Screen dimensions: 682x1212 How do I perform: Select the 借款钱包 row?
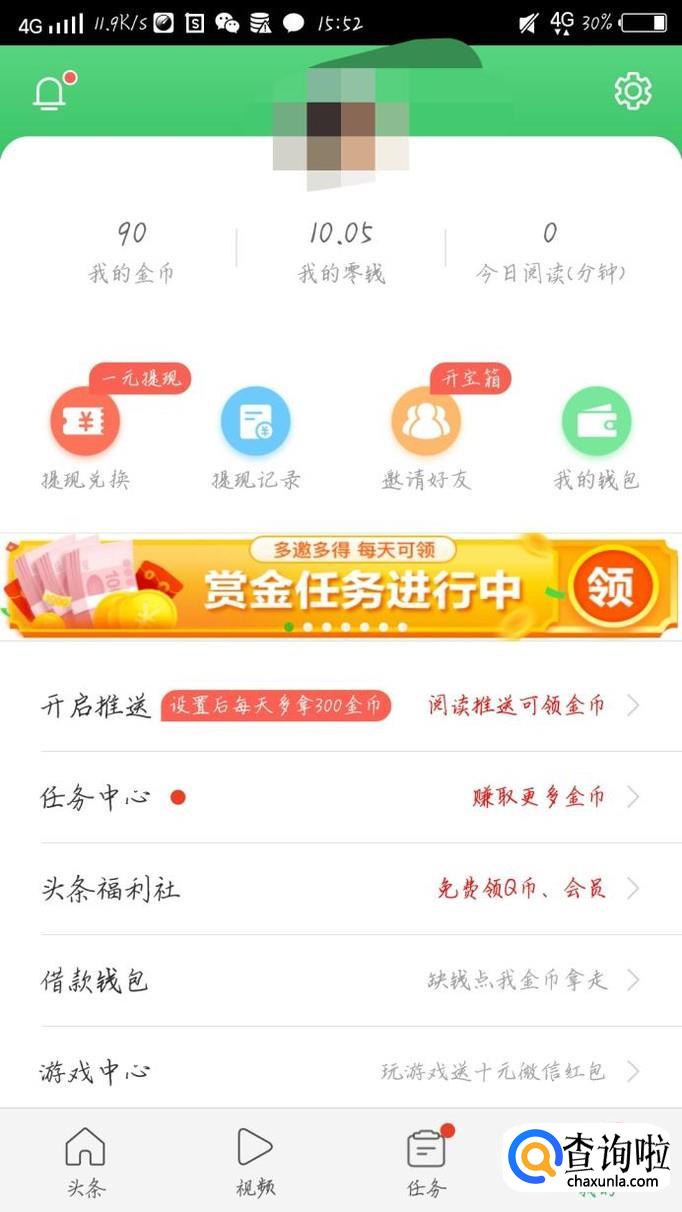pyautogui.click(x=340, y=980)
